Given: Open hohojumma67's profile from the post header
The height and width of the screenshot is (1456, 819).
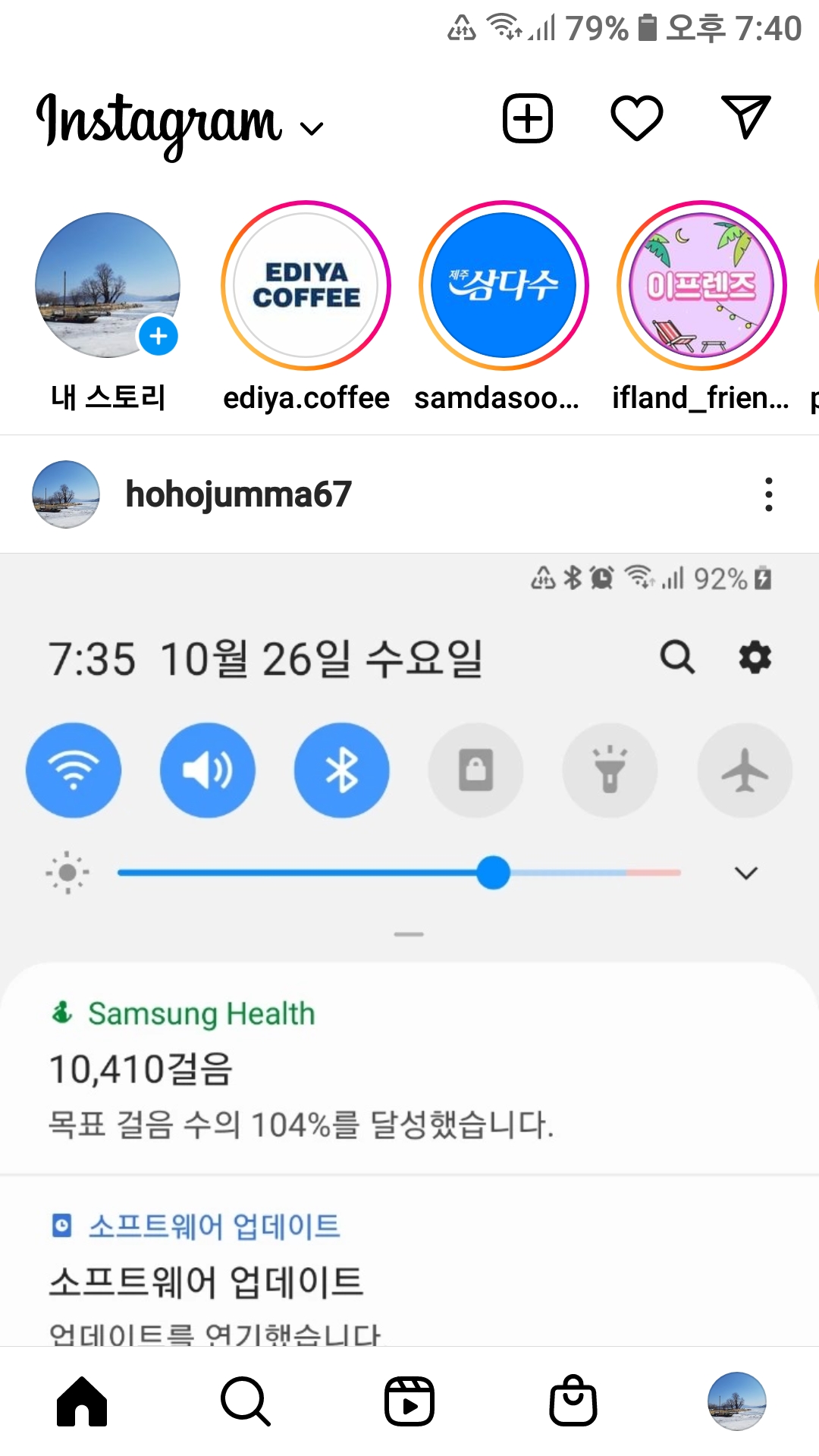Looking at the screenshot, I should 237,494.
